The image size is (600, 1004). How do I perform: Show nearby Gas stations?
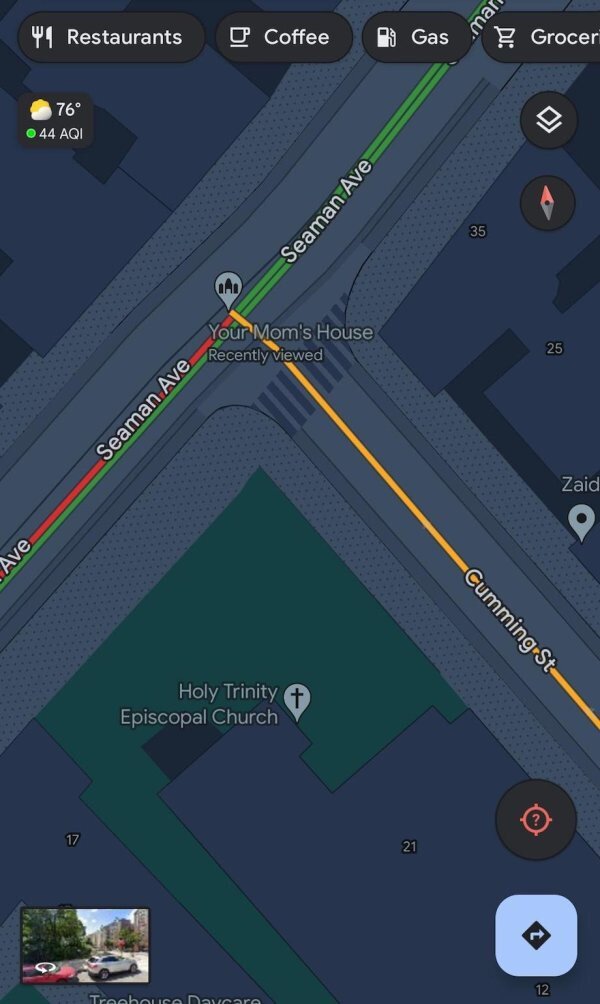pos(415,38)
